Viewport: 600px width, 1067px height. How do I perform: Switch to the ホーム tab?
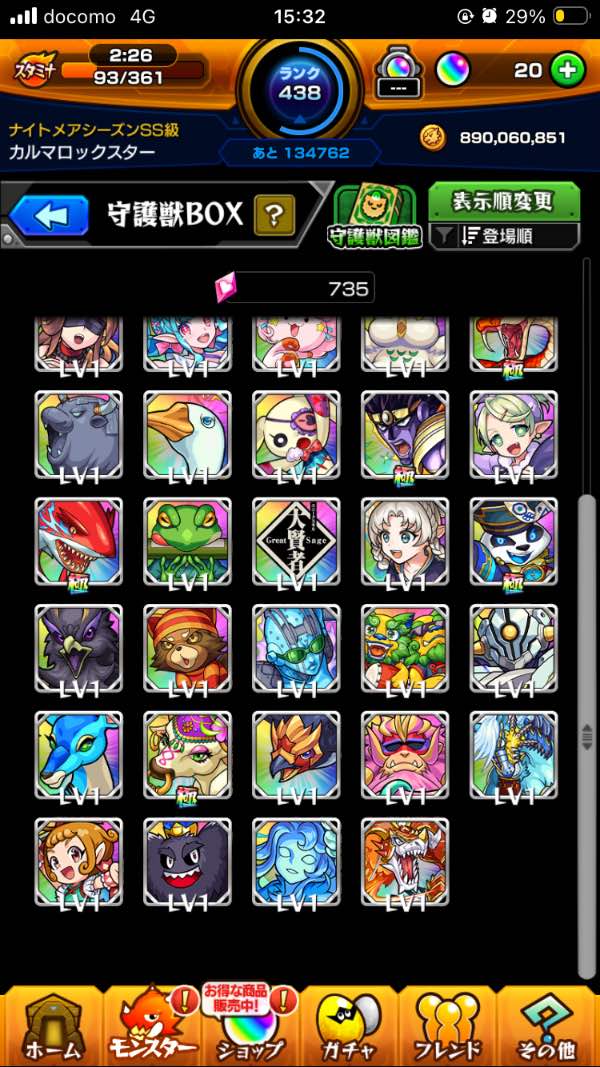point(51,1029)
